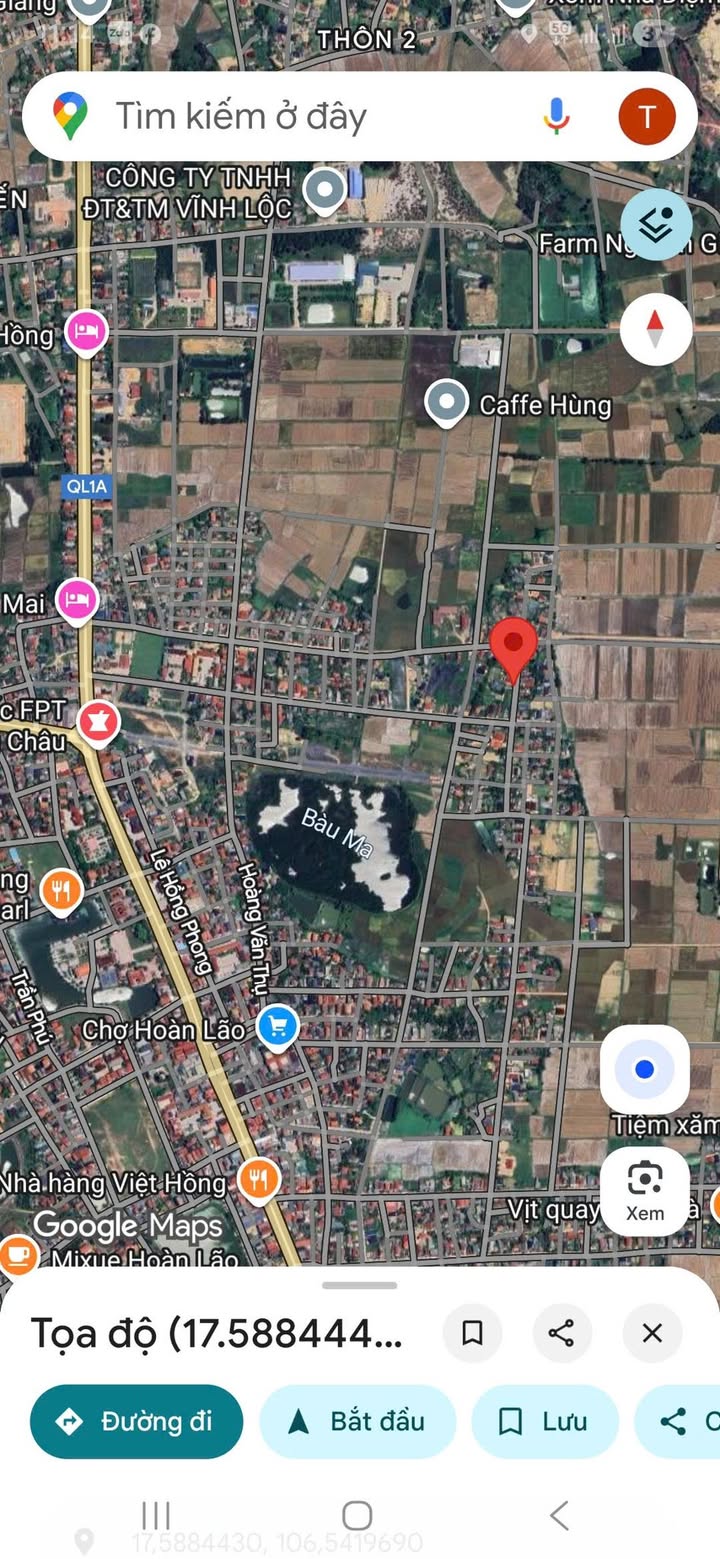Get directions with Đường đi
The image size is (720, 1559).
point(137,1421)
